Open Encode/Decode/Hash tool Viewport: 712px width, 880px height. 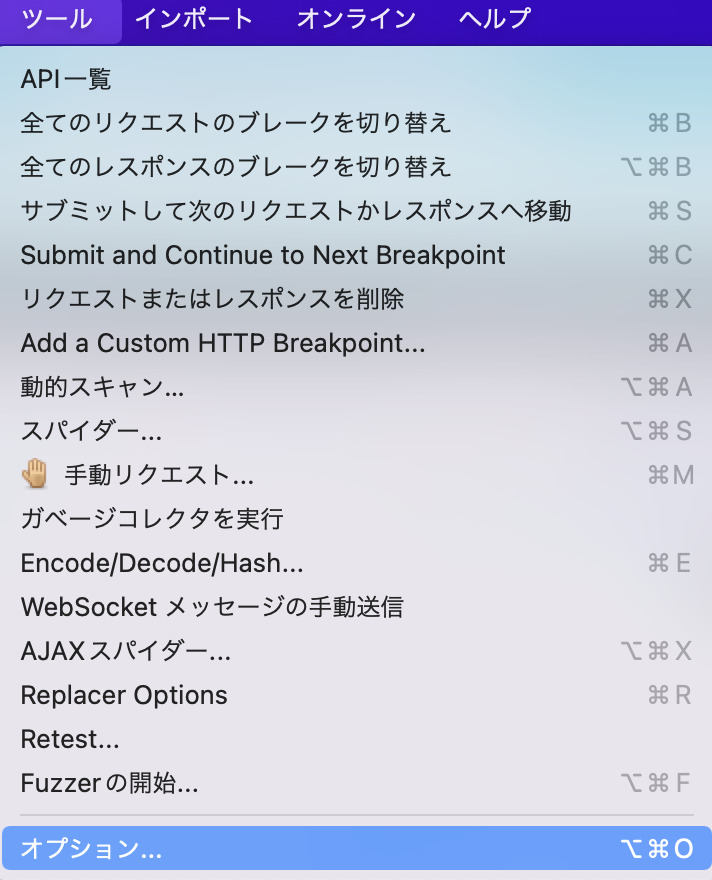click(356, 563)
